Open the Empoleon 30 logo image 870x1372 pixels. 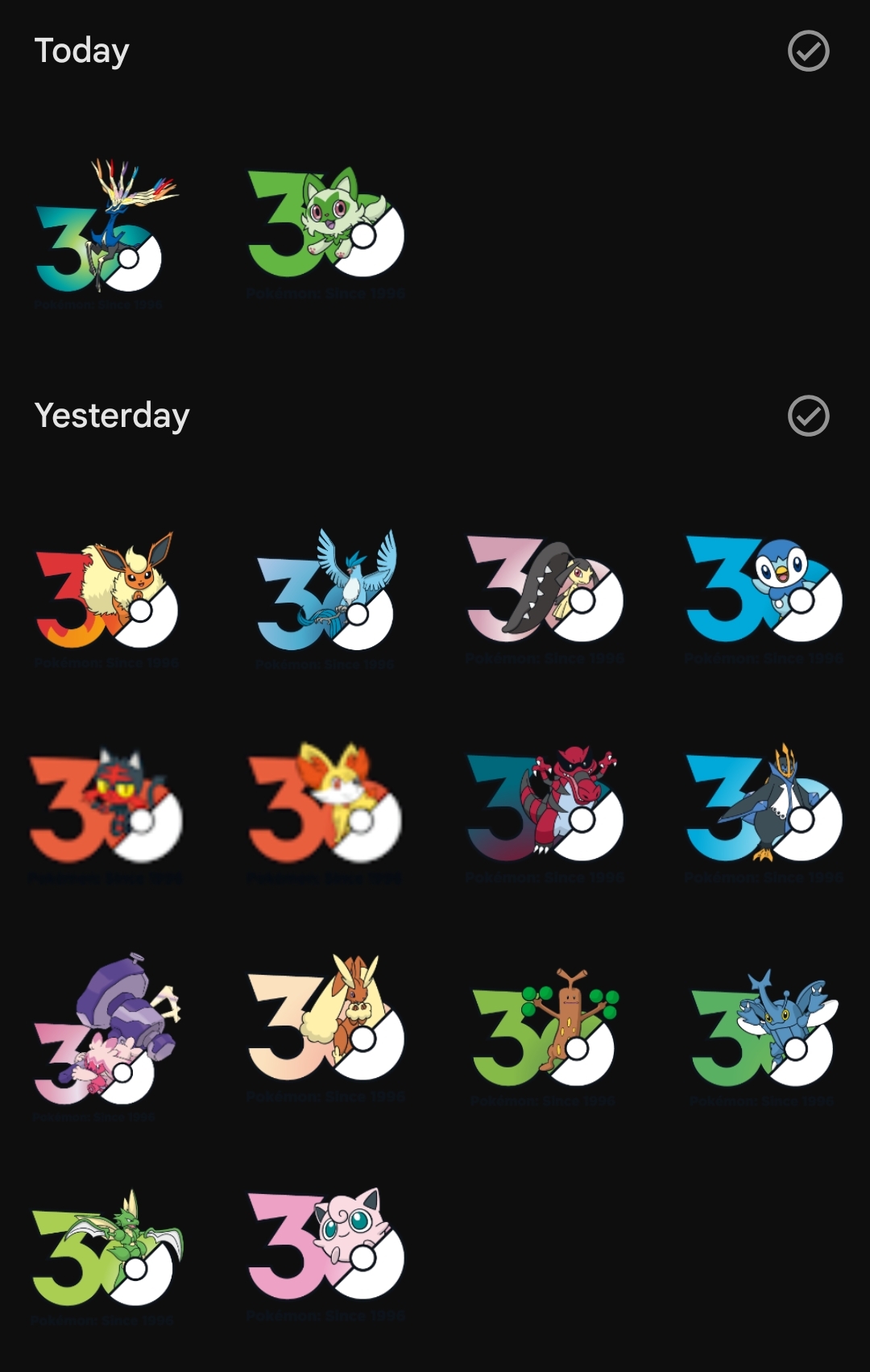pos(764,808)
